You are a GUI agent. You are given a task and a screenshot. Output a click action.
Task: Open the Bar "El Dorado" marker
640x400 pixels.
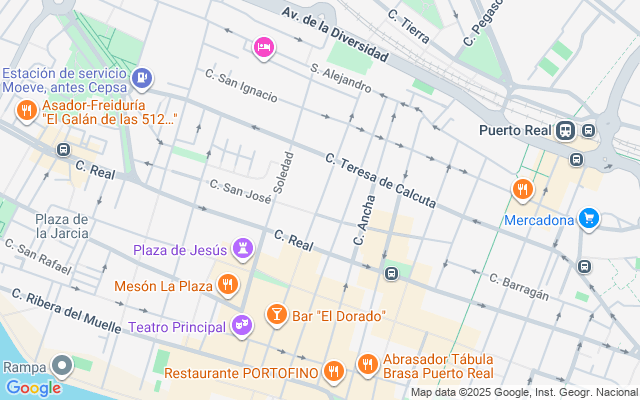click(x=275, y=316)
